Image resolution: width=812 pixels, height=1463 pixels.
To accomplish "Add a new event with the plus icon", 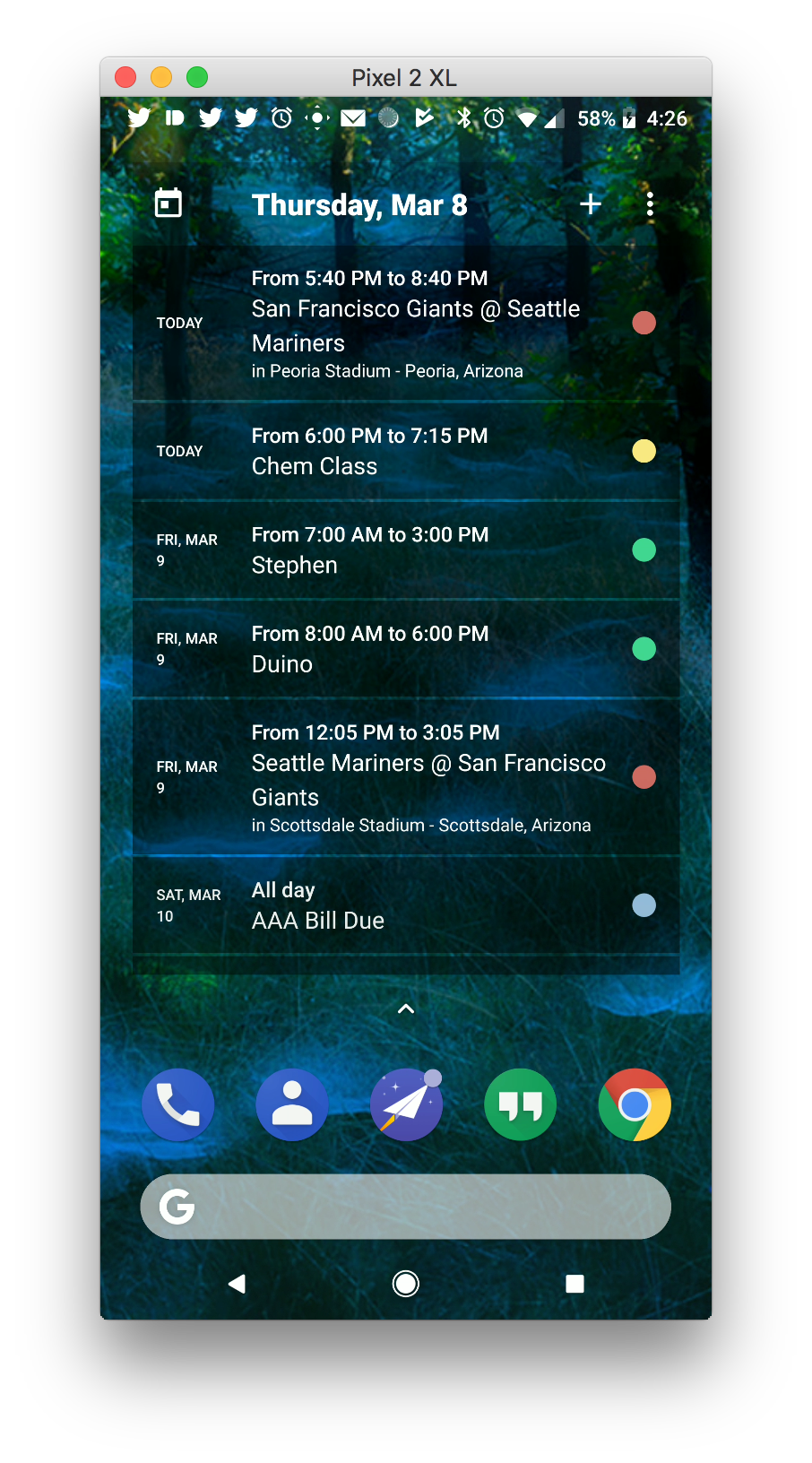I will [x=591, y=203].
